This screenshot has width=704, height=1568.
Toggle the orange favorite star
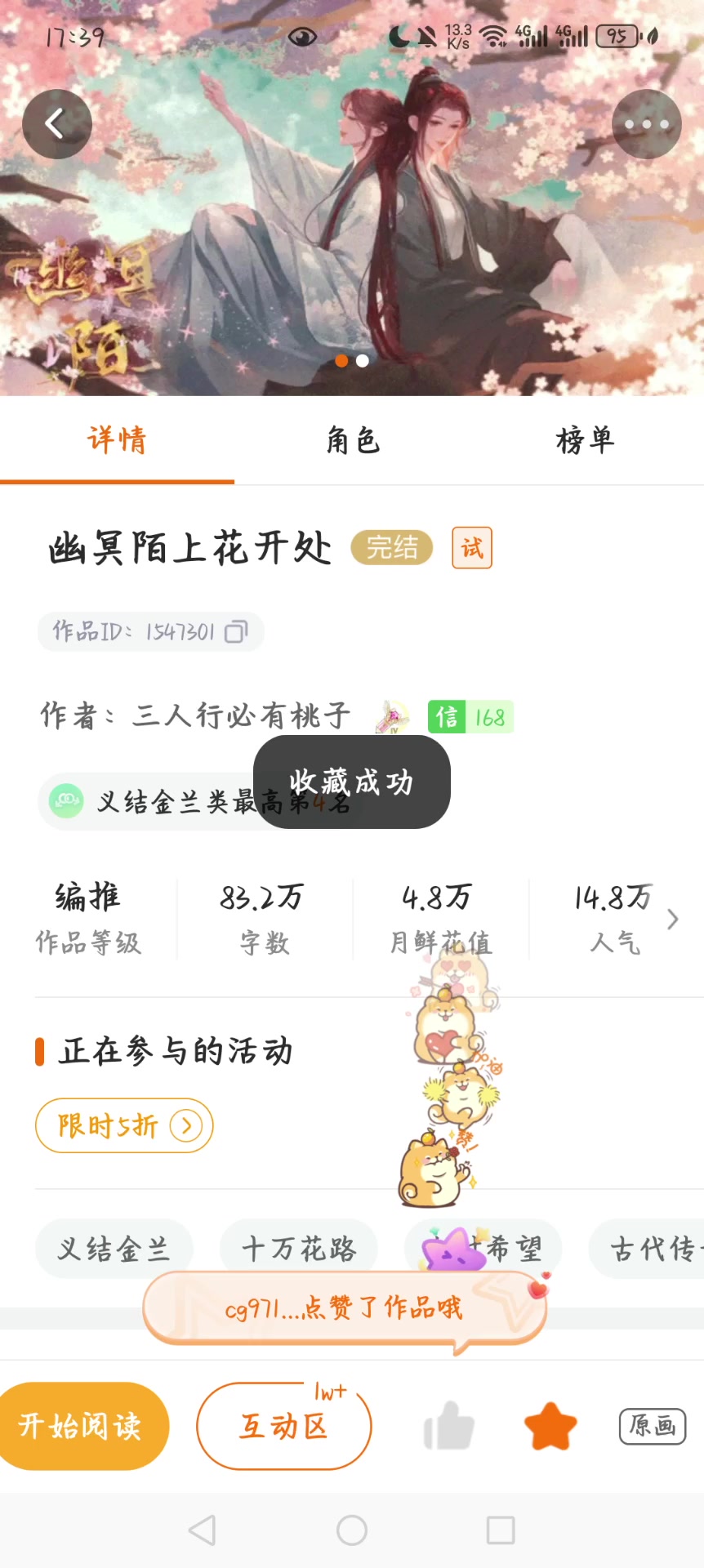(x=550, y=1426)
